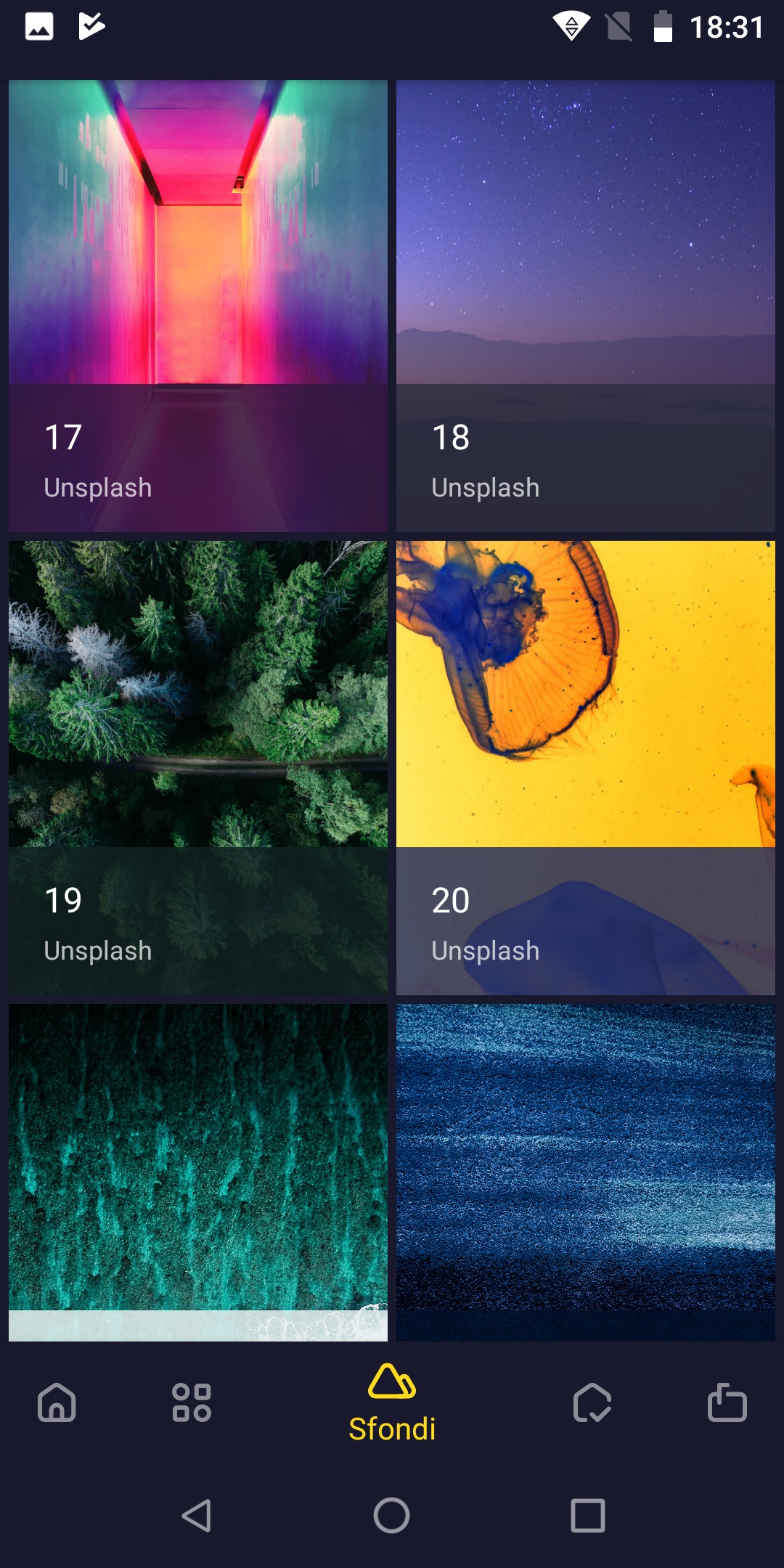Open the tab with the checkmark shape icon
Viewport: 784px width, 1568px height.
[x=592, y=1402]
